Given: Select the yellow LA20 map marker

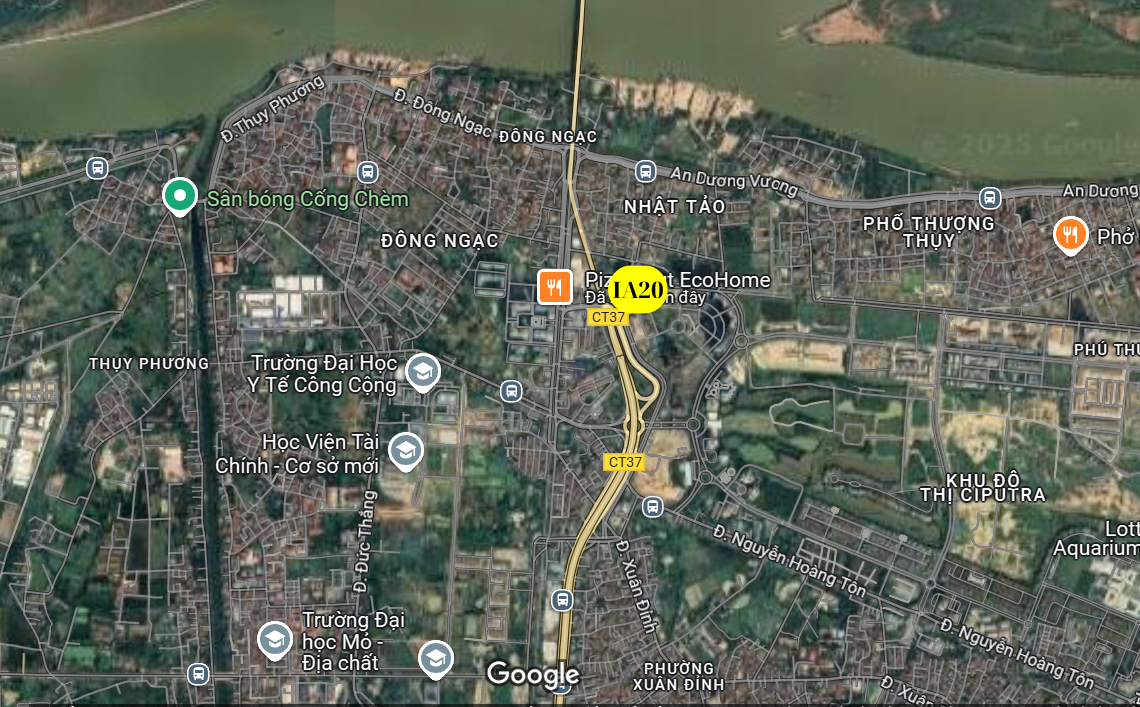Looking at the screenshot, I should (x=637, y=290).
